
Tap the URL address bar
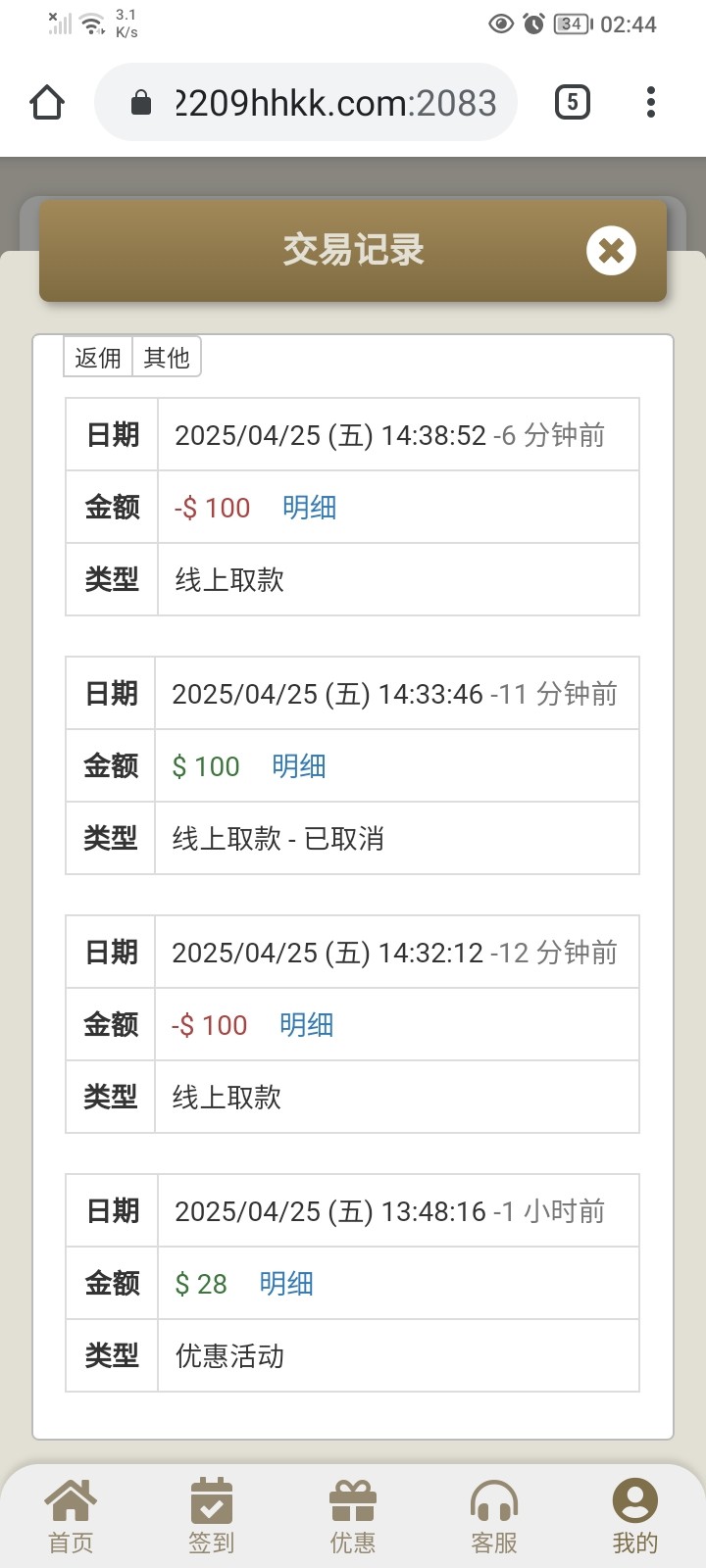[x=306, y=102]
